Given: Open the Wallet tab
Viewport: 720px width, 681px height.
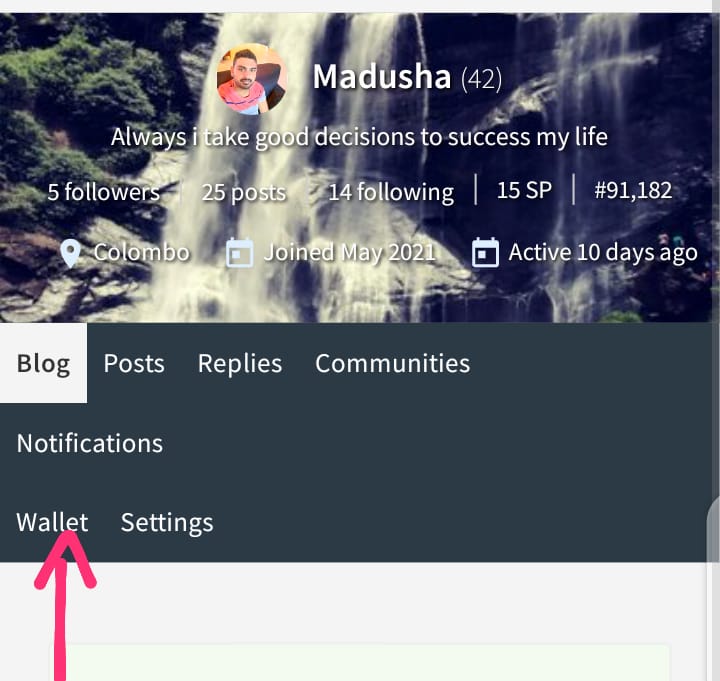Looking at the screenshot, I should 52,522.
